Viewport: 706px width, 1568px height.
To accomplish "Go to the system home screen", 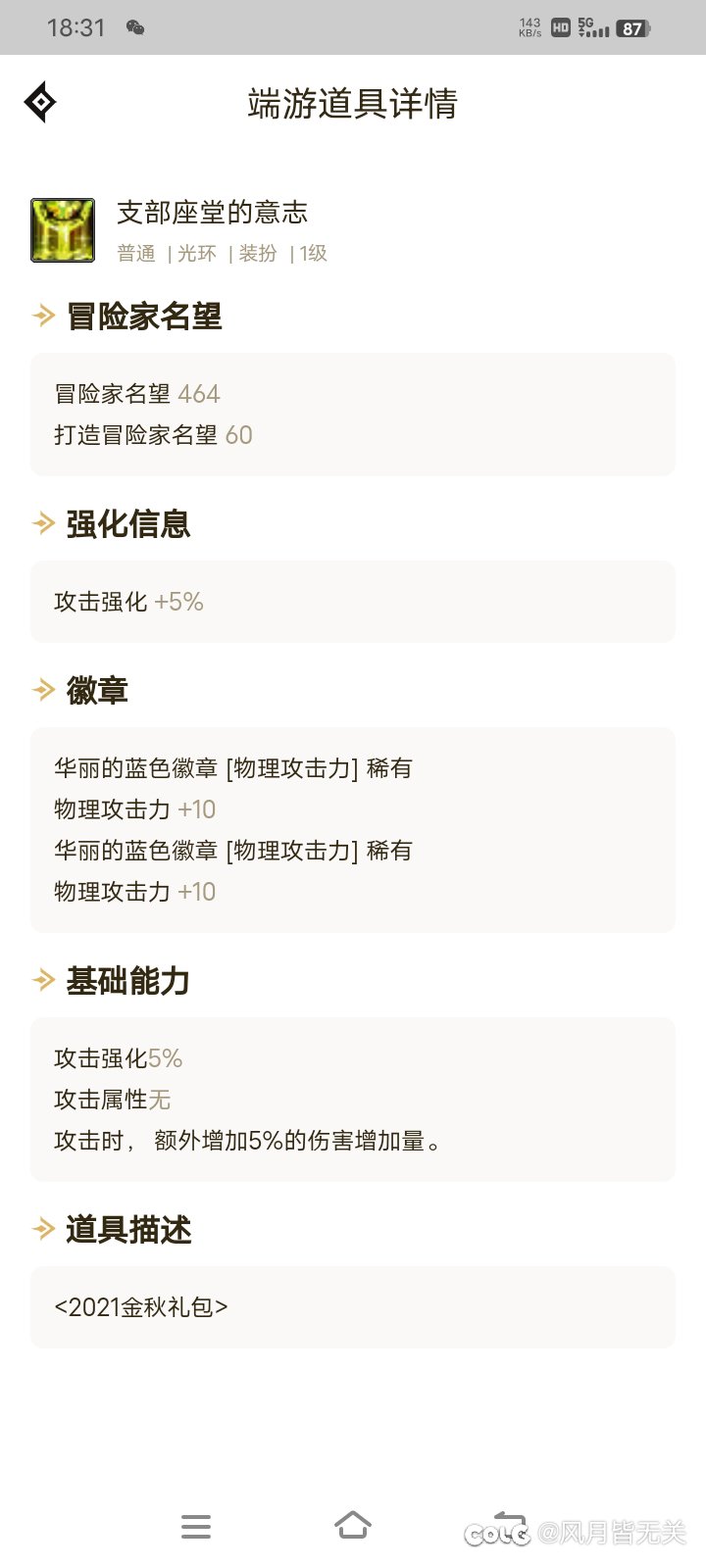I will point(353,1525).
